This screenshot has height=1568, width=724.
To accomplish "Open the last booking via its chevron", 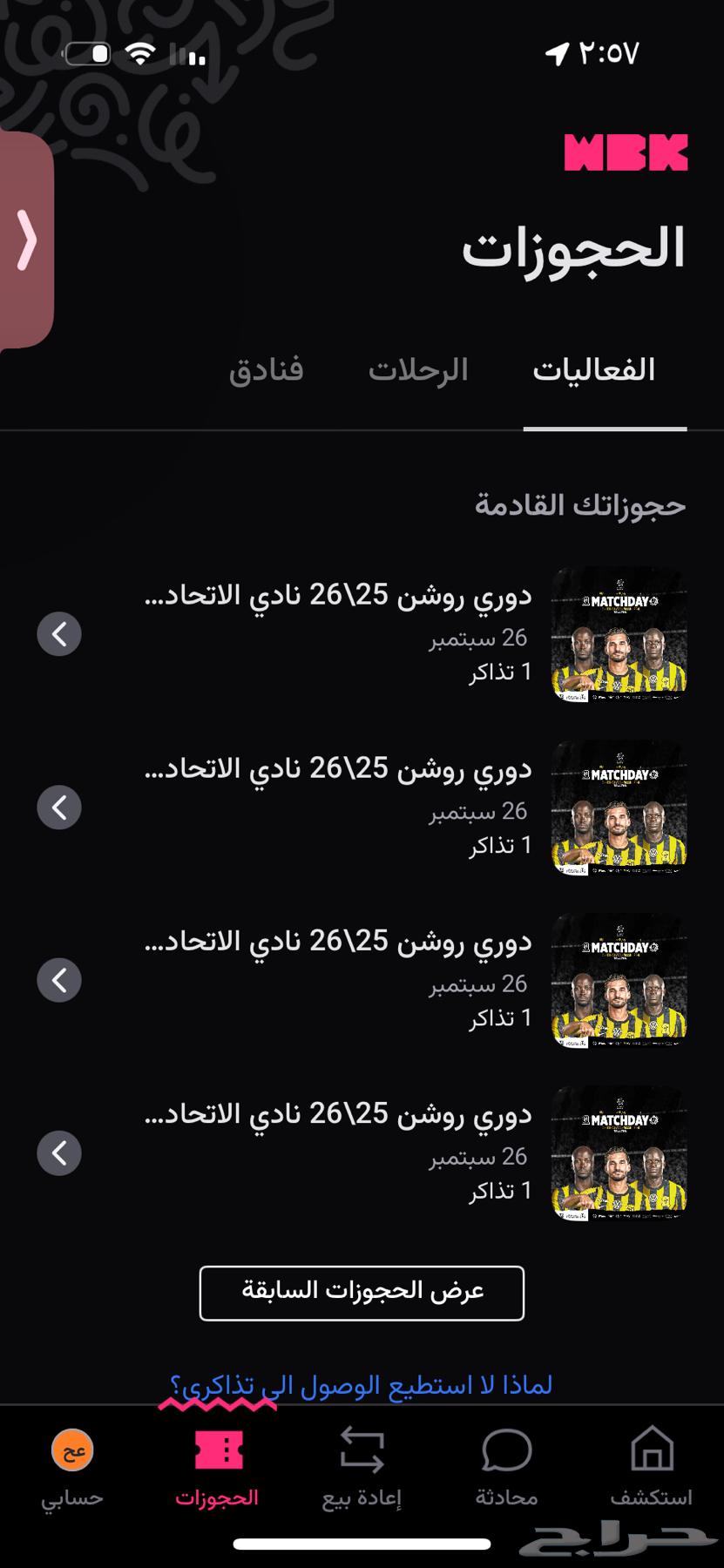I will [59, 1153].
